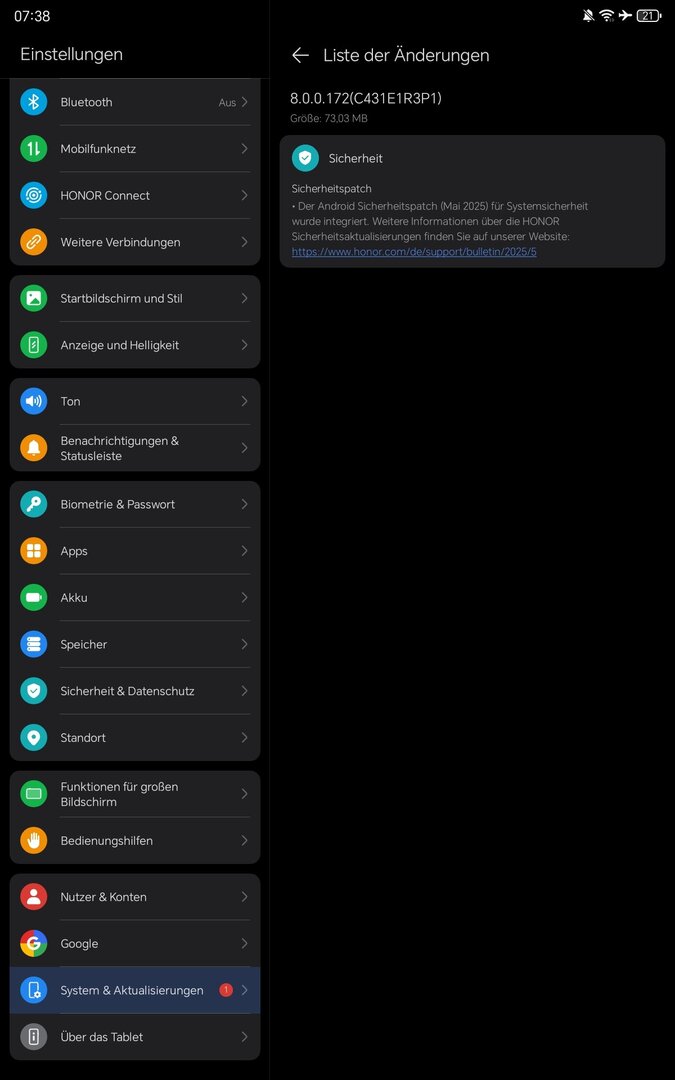Open Akku settings
Image resolution: width=675 pixels, height=1080 pixels.
pyautogui.click(x=135, y=597)
